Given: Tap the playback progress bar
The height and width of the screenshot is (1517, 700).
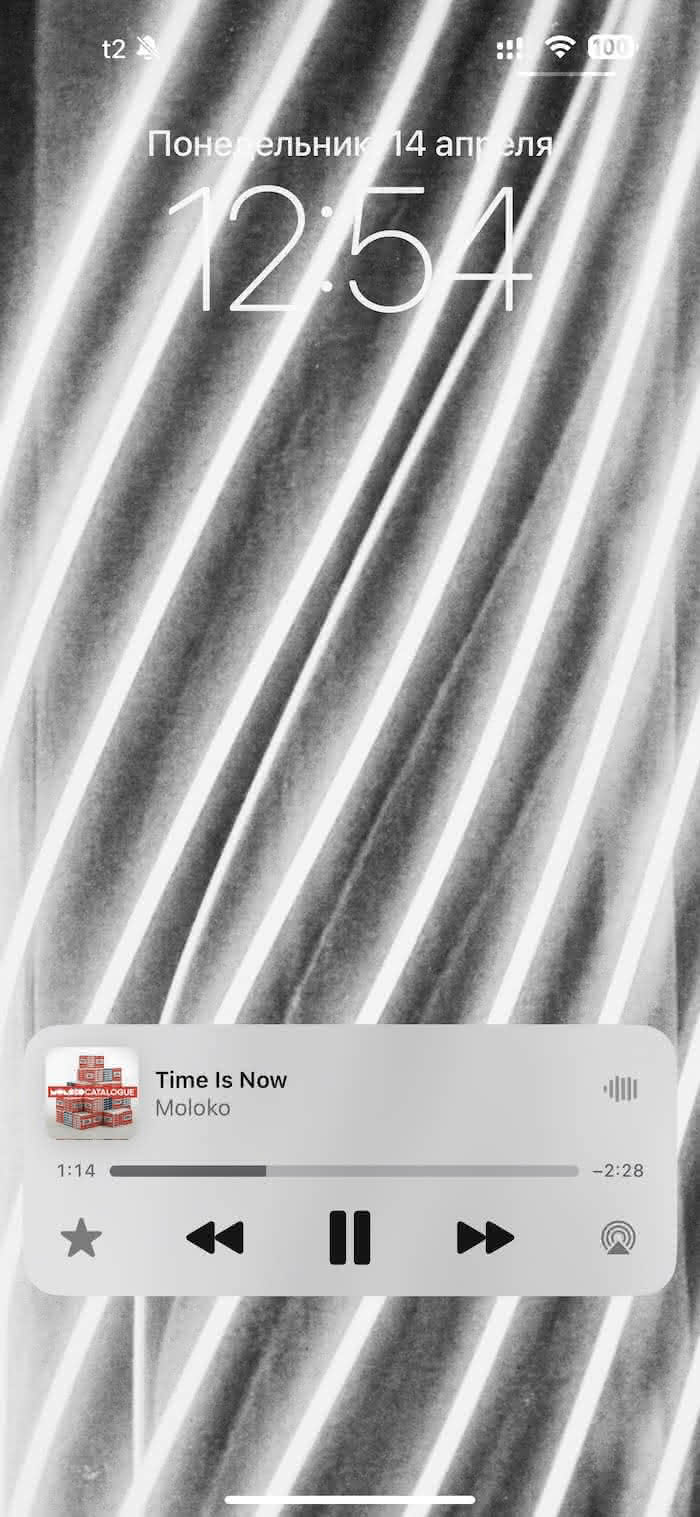Looking at the screenshot, I should point(344,1171).
